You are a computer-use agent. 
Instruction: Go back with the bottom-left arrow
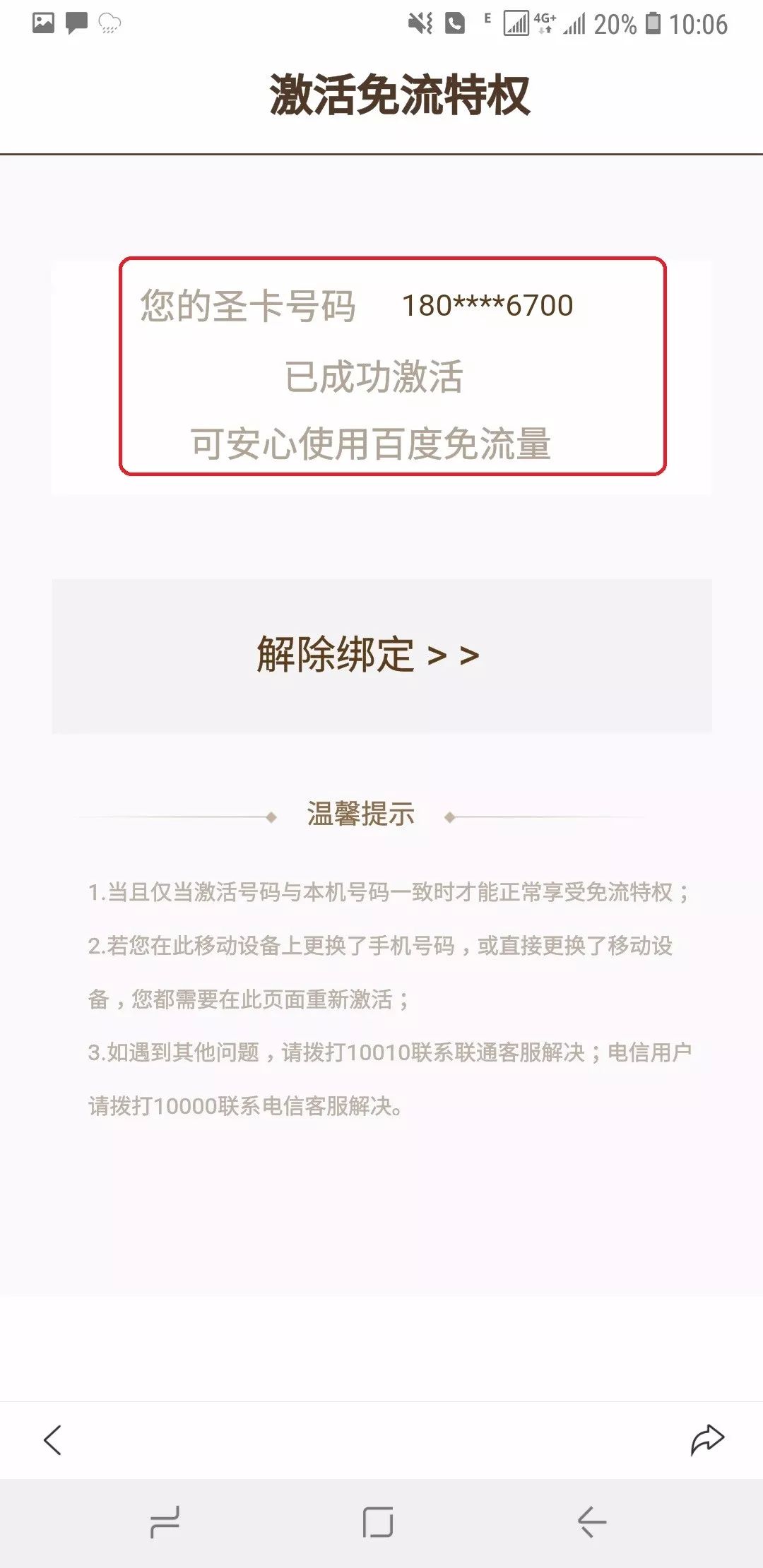pyautogui.click(x=53, y=1440)
